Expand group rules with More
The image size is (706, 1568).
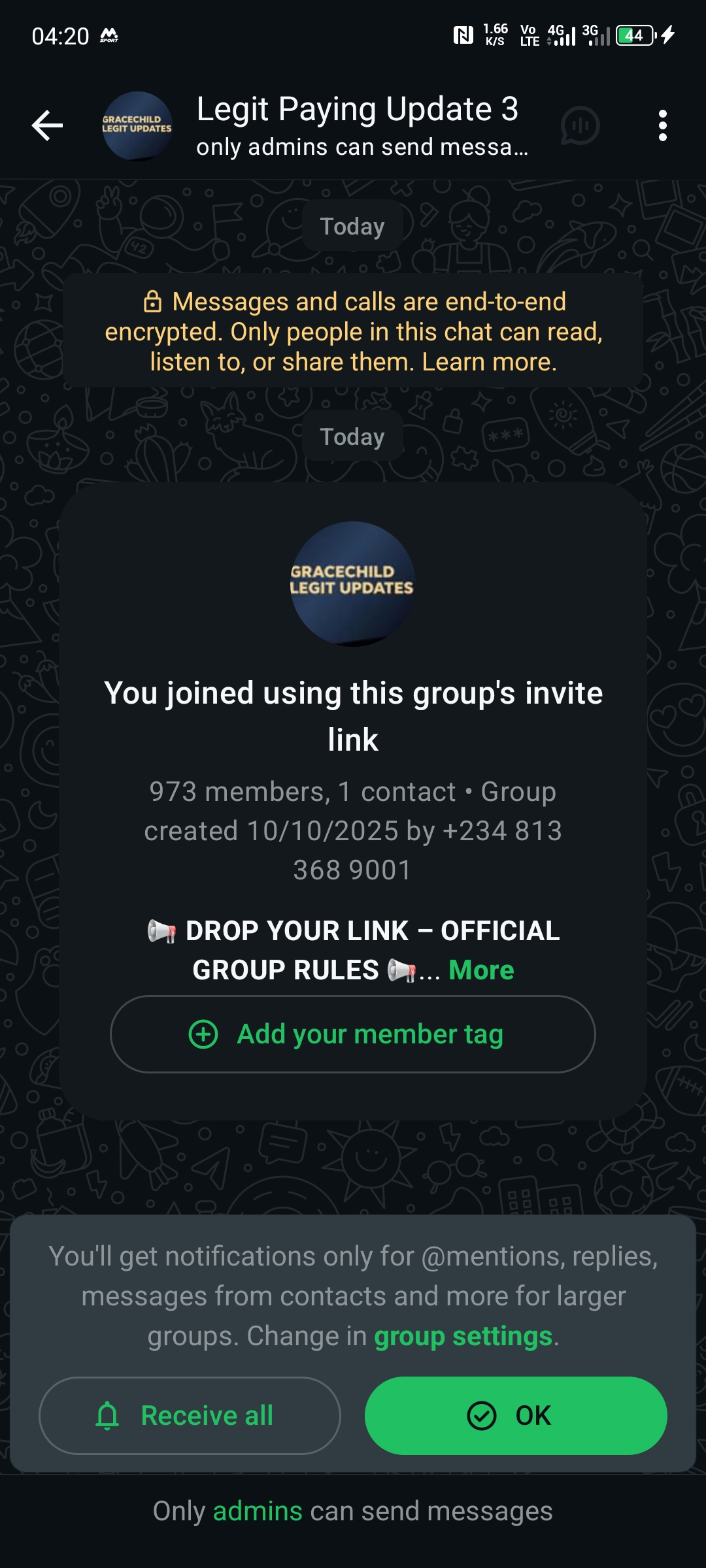[x=481, y=970]
